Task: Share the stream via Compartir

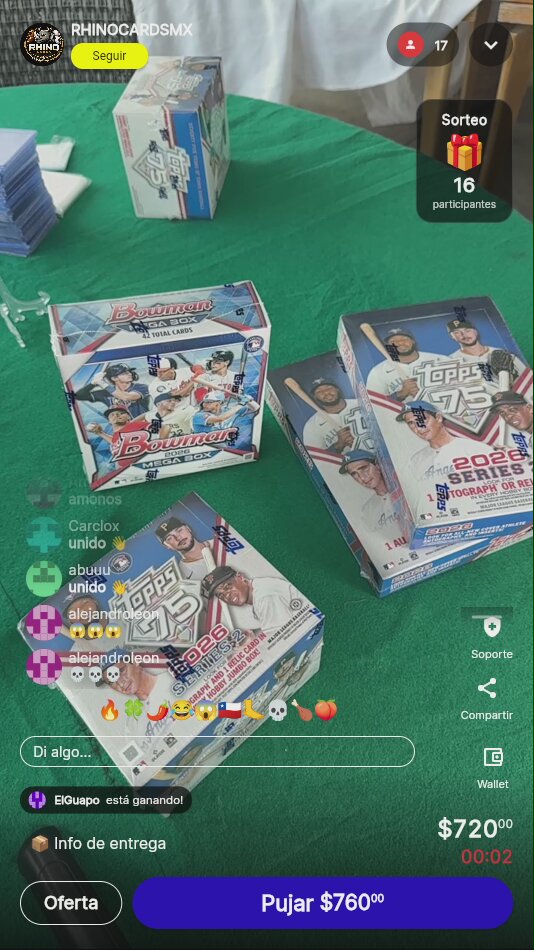Action: coord(487,699)
